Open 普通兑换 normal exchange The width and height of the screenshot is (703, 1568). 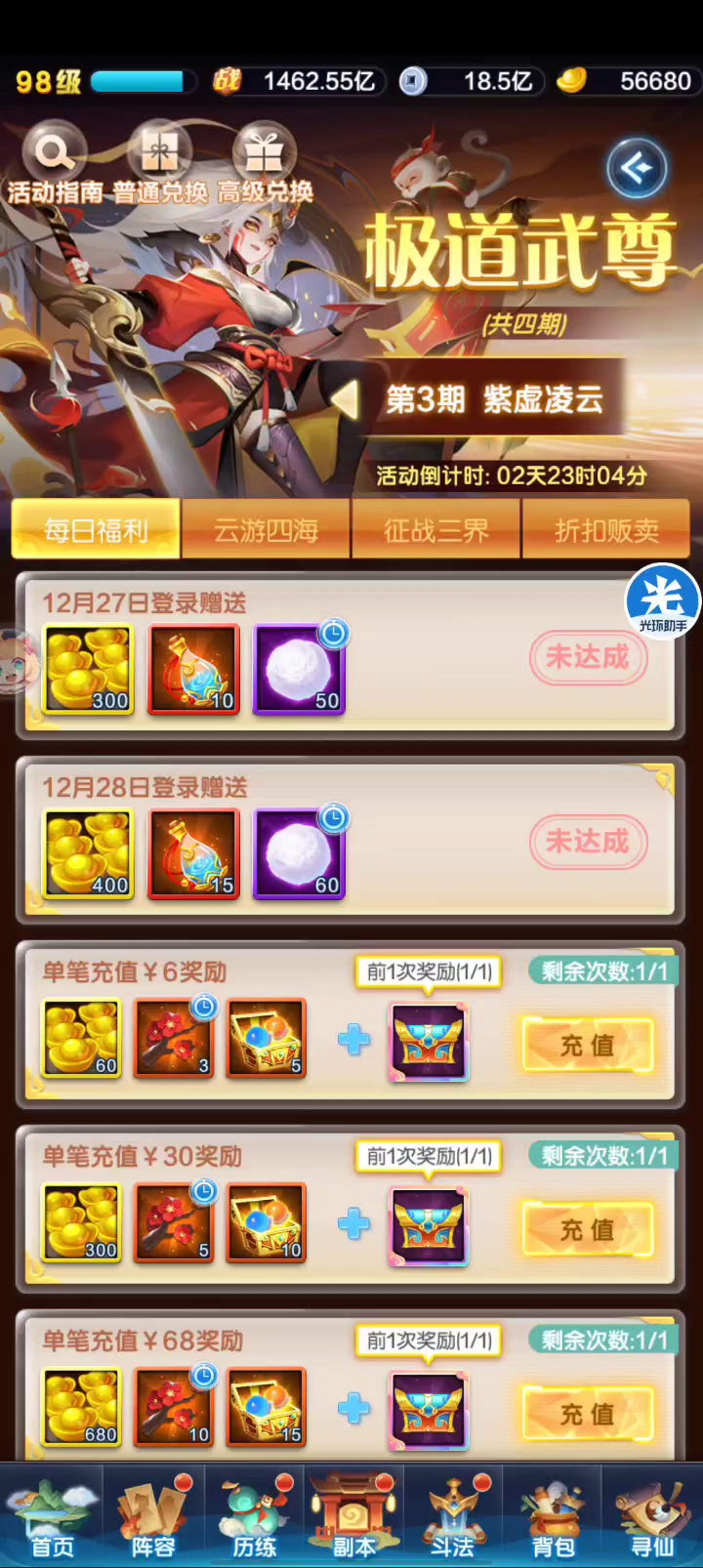pyautogui.click(x=159, y=164)
